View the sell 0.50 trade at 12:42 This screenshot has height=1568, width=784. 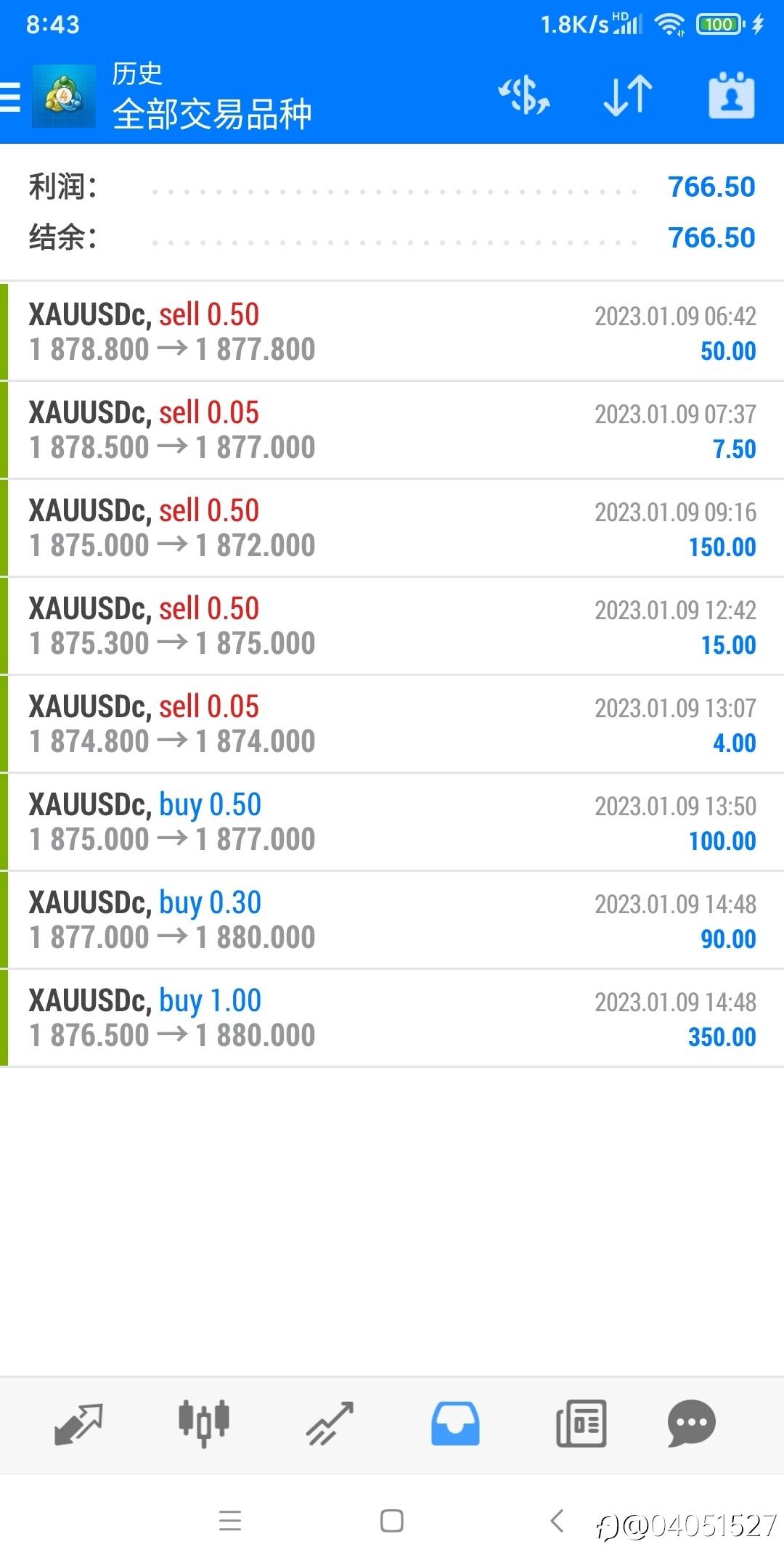[392, 626]
